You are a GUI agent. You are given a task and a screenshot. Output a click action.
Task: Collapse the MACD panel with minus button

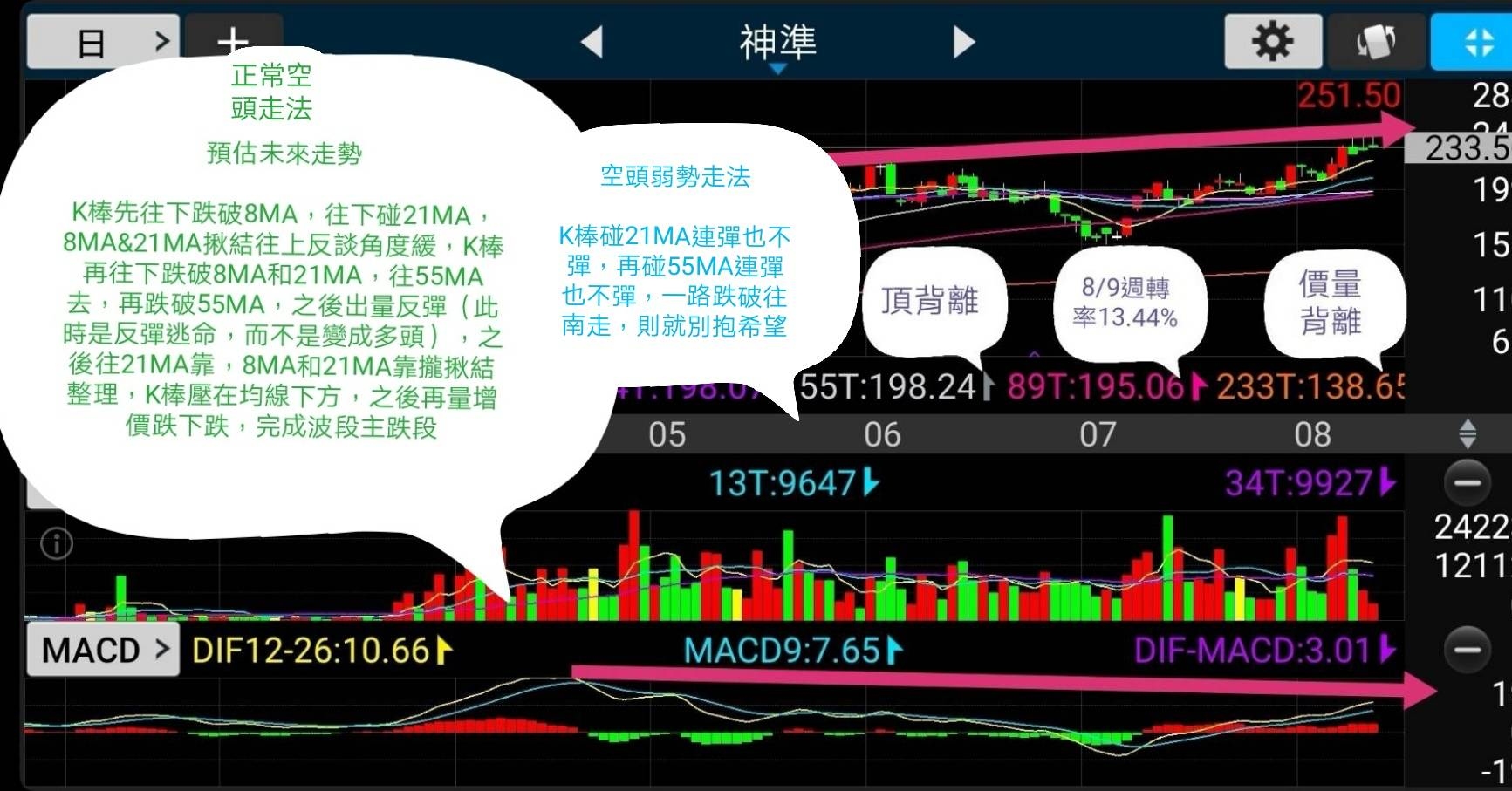click(1468, 650)
